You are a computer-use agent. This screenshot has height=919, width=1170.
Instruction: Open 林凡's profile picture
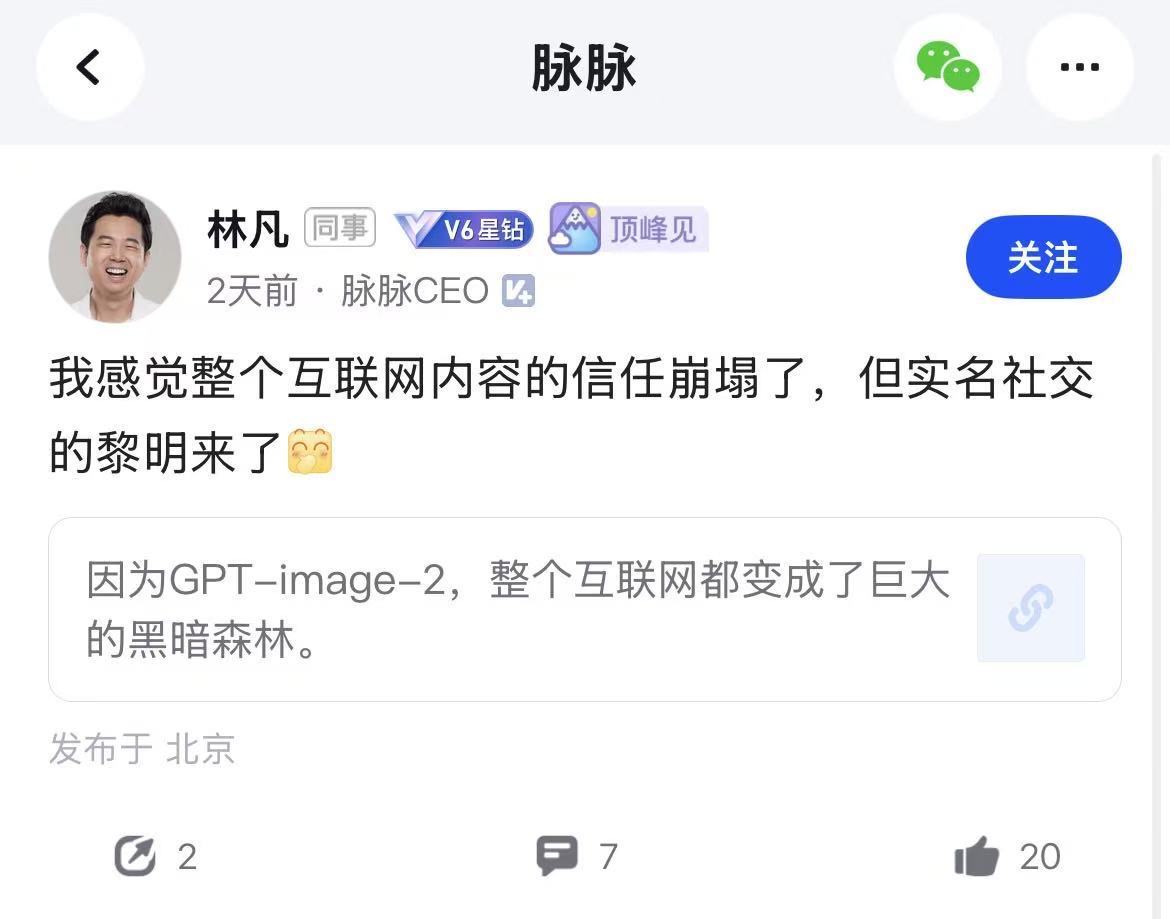(115, 257)
